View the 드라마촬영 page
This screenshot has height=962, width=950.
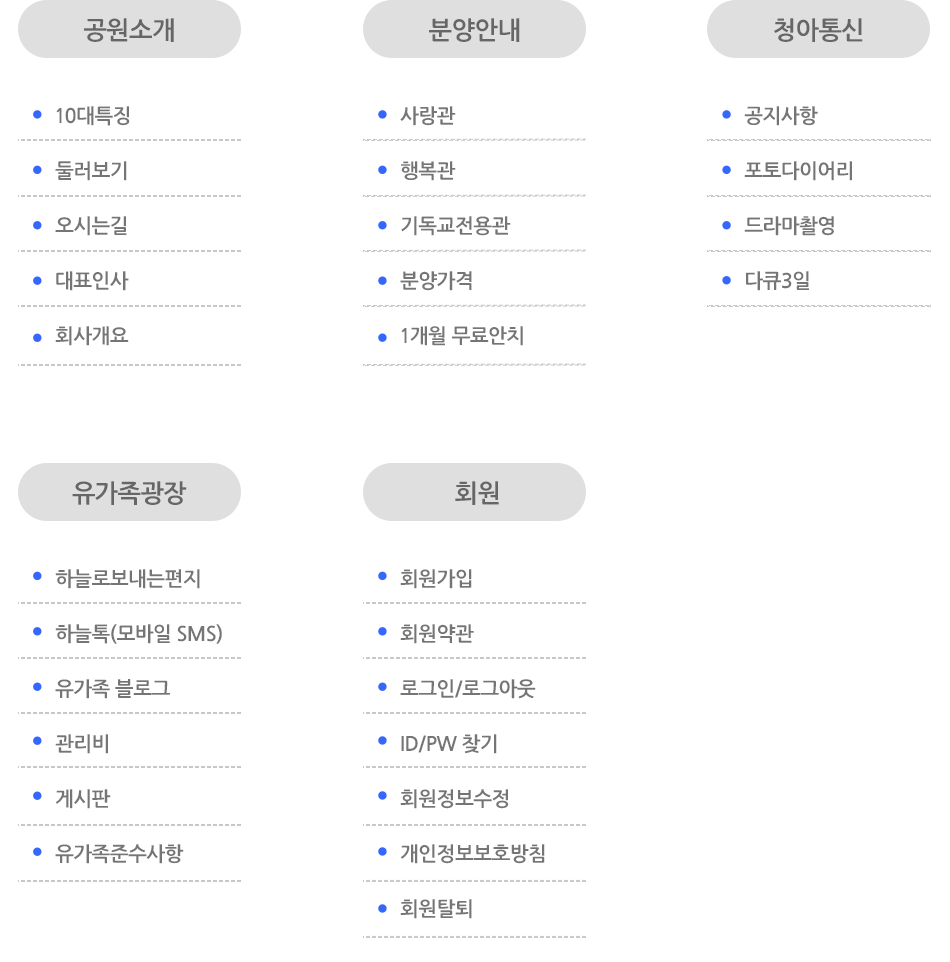(x=790, y=226)
